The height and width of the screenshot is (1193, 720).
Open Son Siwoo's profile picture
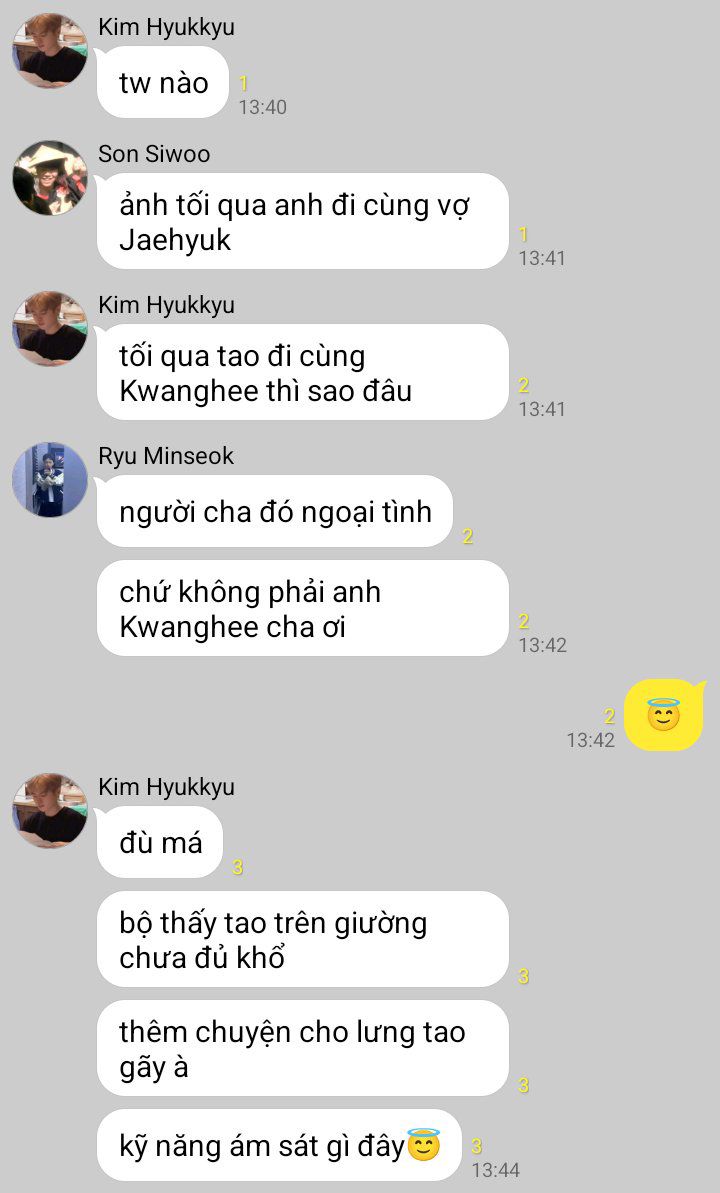click(x=49, y=178)
